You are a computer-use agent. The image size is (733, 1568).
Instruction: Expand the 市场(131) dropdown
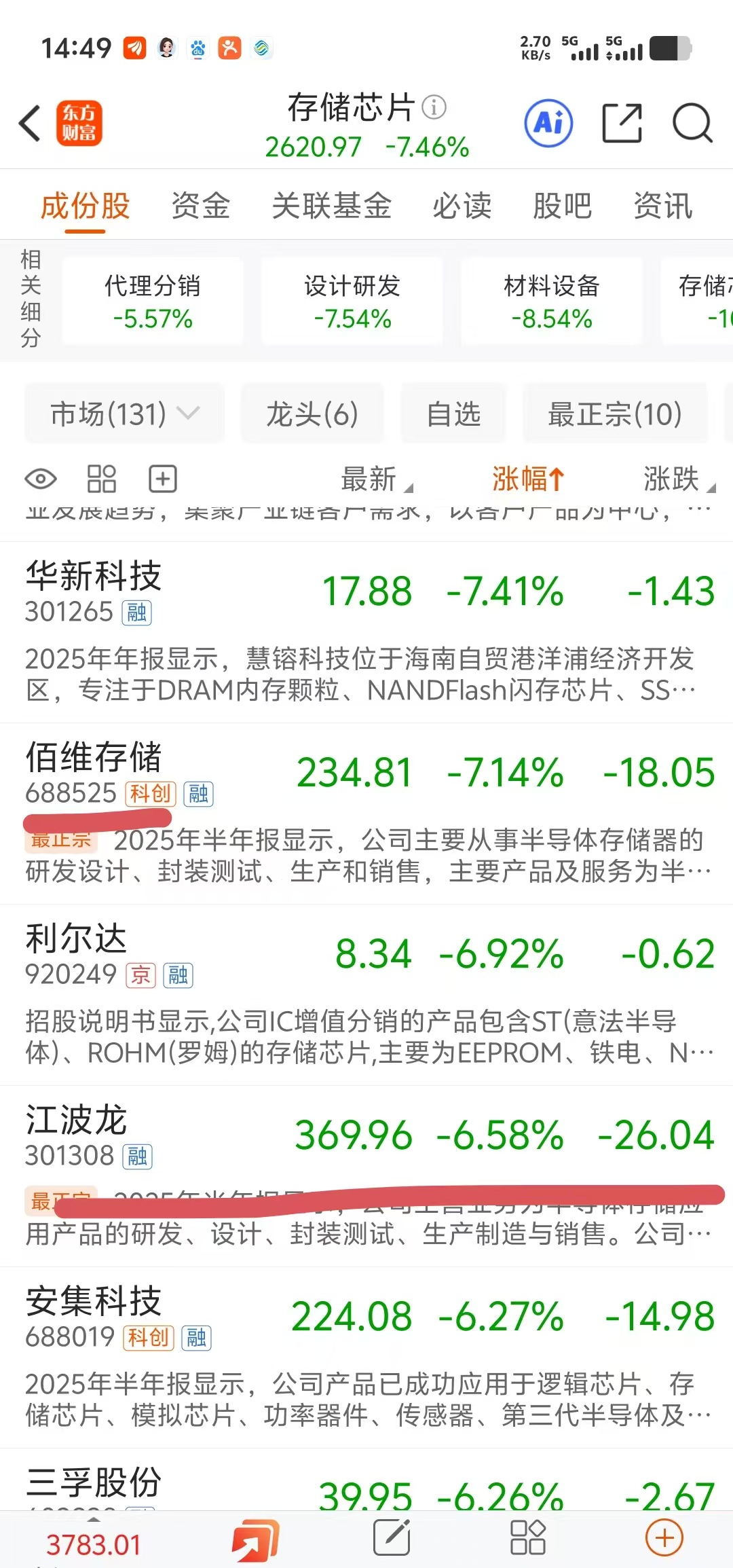pyautogui.click(x=125, y=414)
